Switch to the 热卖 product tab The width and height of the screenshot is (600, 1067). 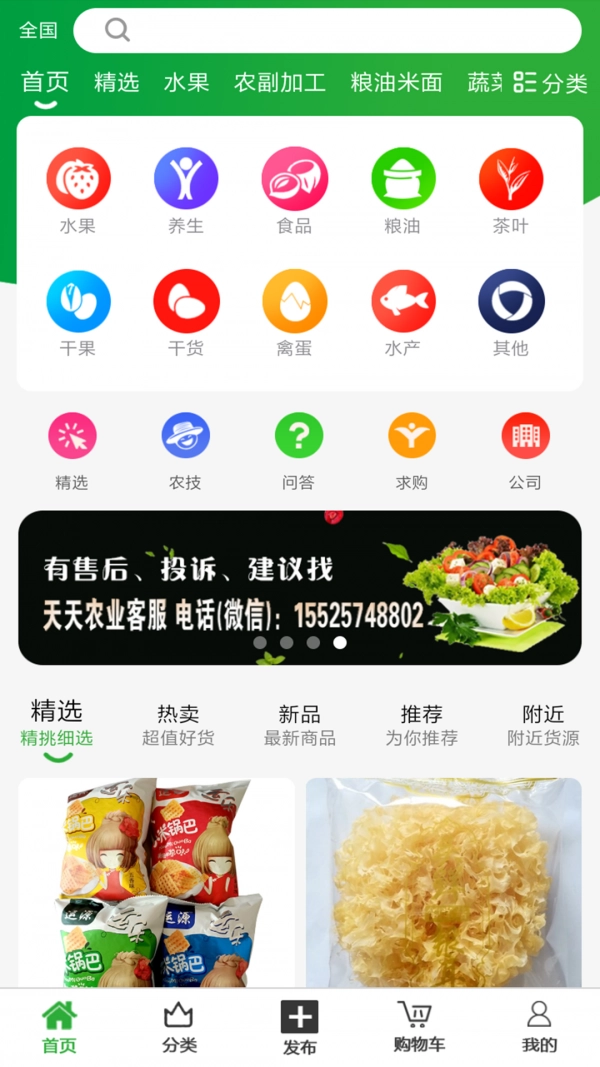click(178, 725)
